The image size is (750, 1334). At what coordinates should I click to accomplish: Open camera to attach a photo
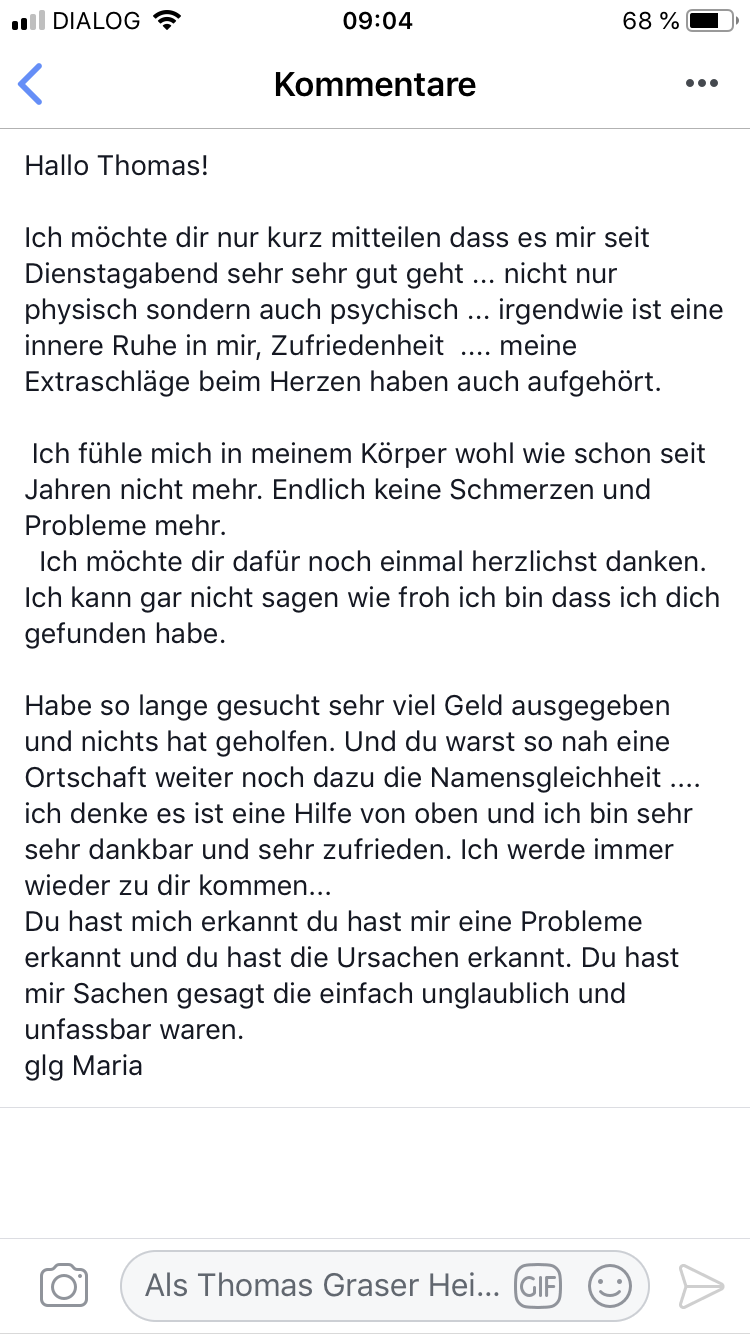pyautogui.click(x=64, y=1286)
